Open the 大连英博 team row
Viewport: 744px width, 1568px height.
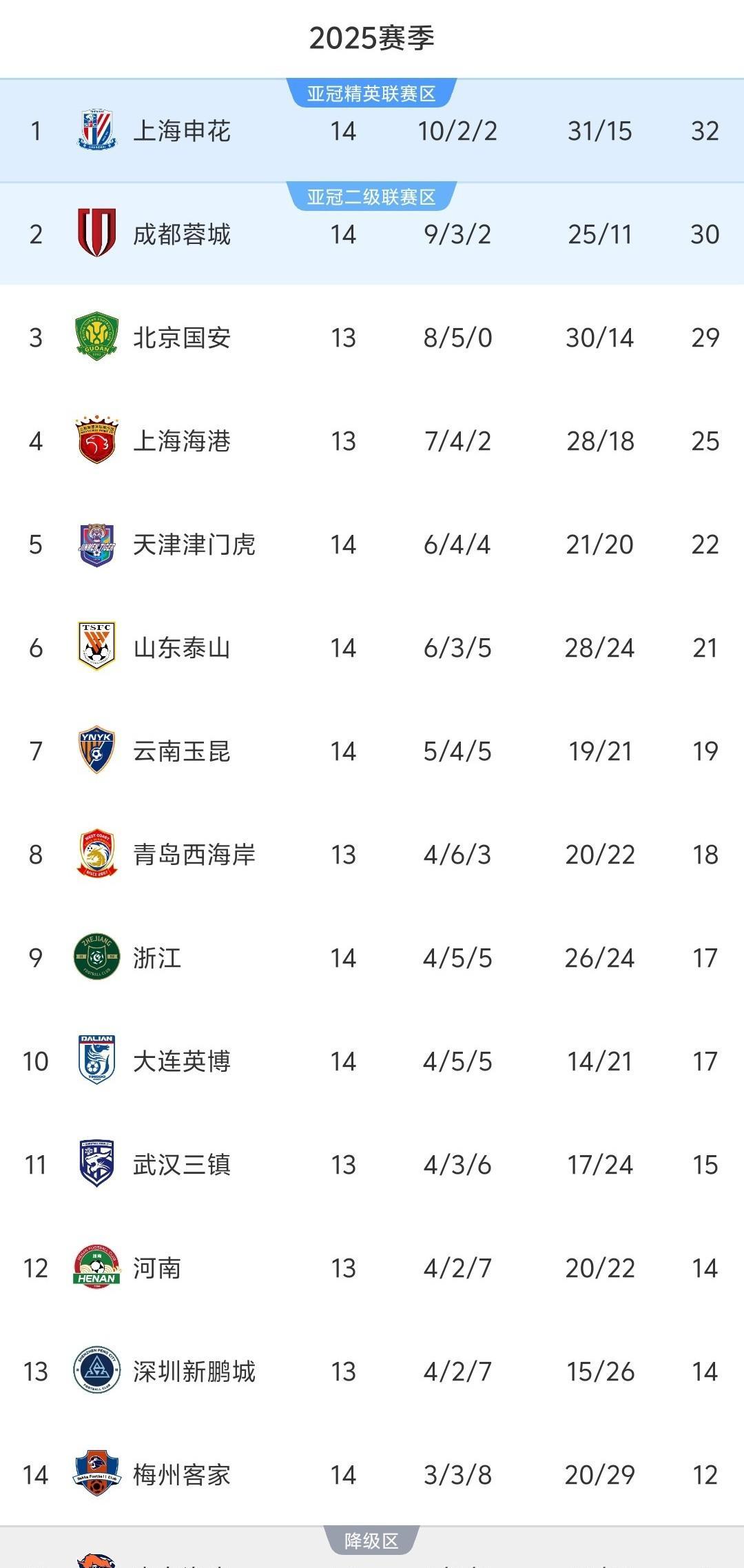[x=182, y=1061]
